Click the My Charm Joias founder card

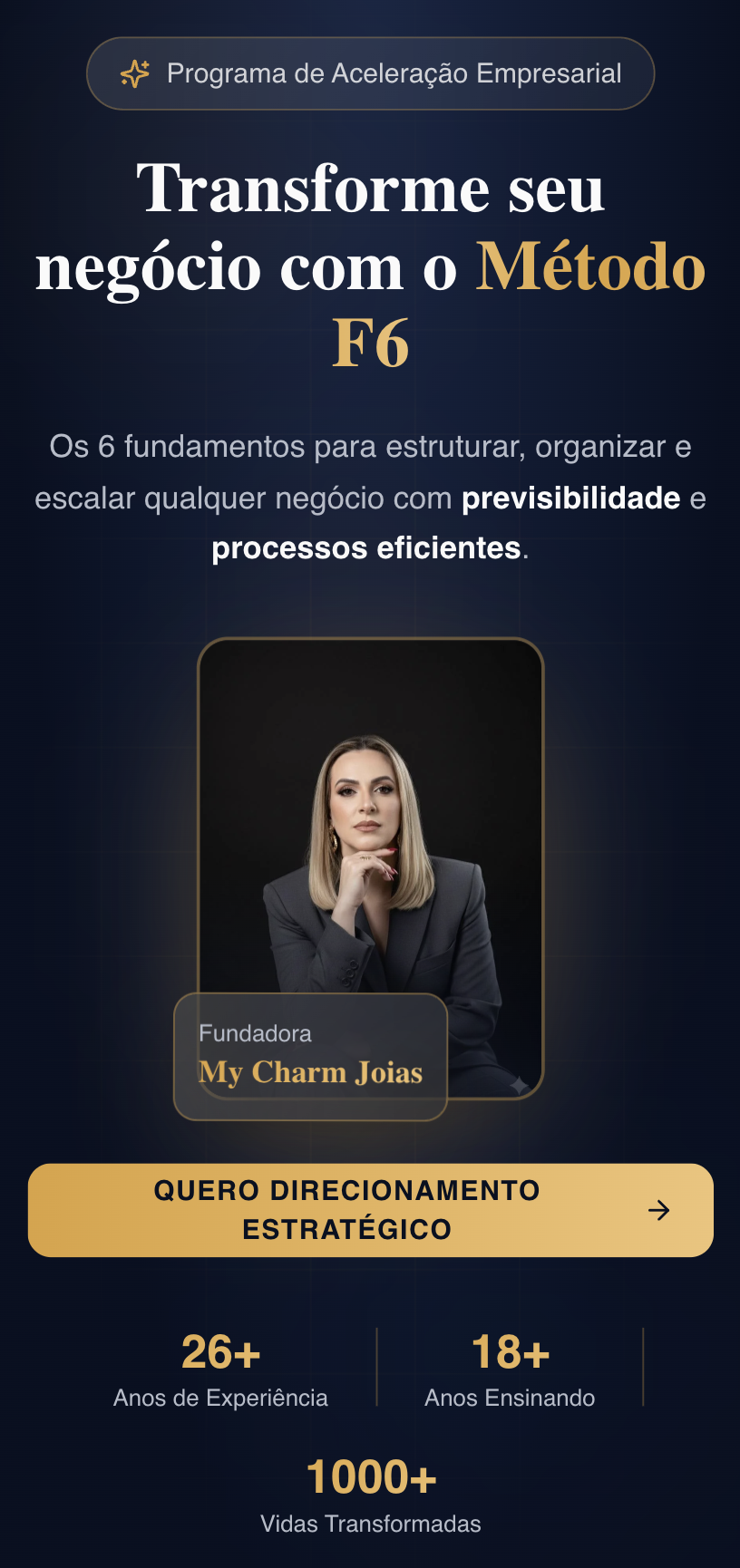[x=310, y=1056]
